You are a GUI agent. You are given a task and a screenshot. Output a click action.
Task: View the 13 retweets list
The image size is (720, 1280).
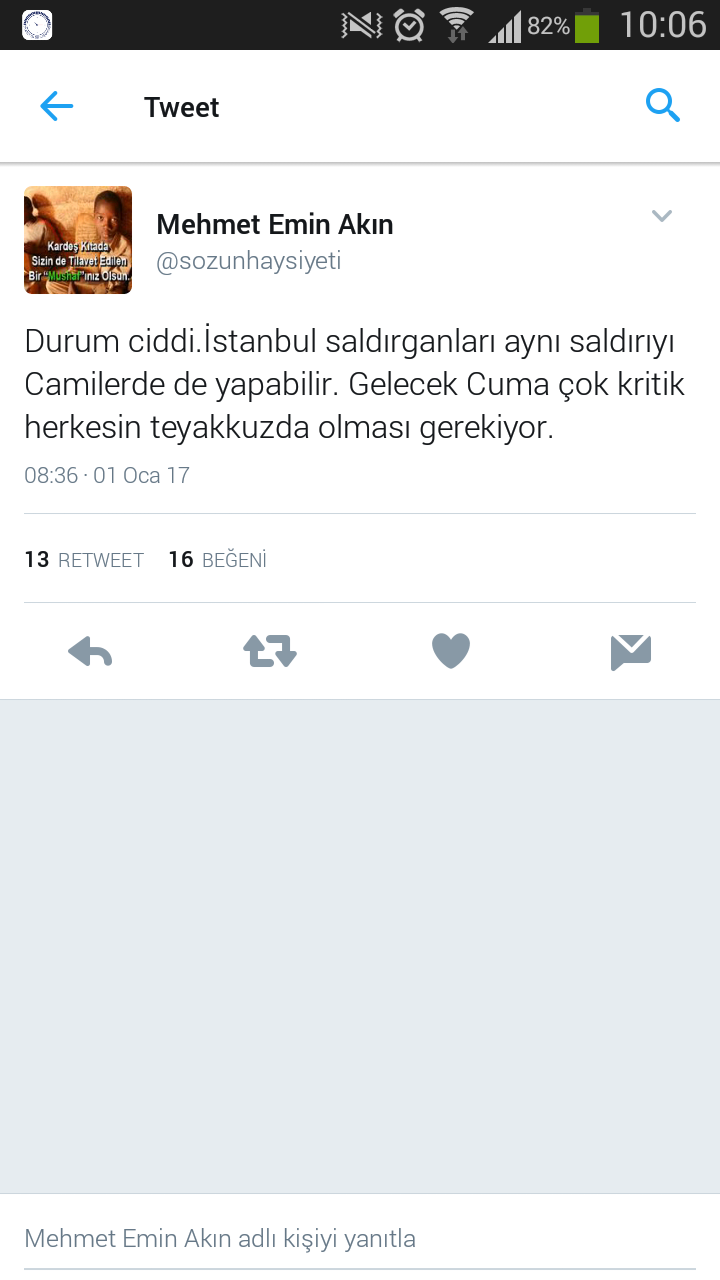point(84,560)
